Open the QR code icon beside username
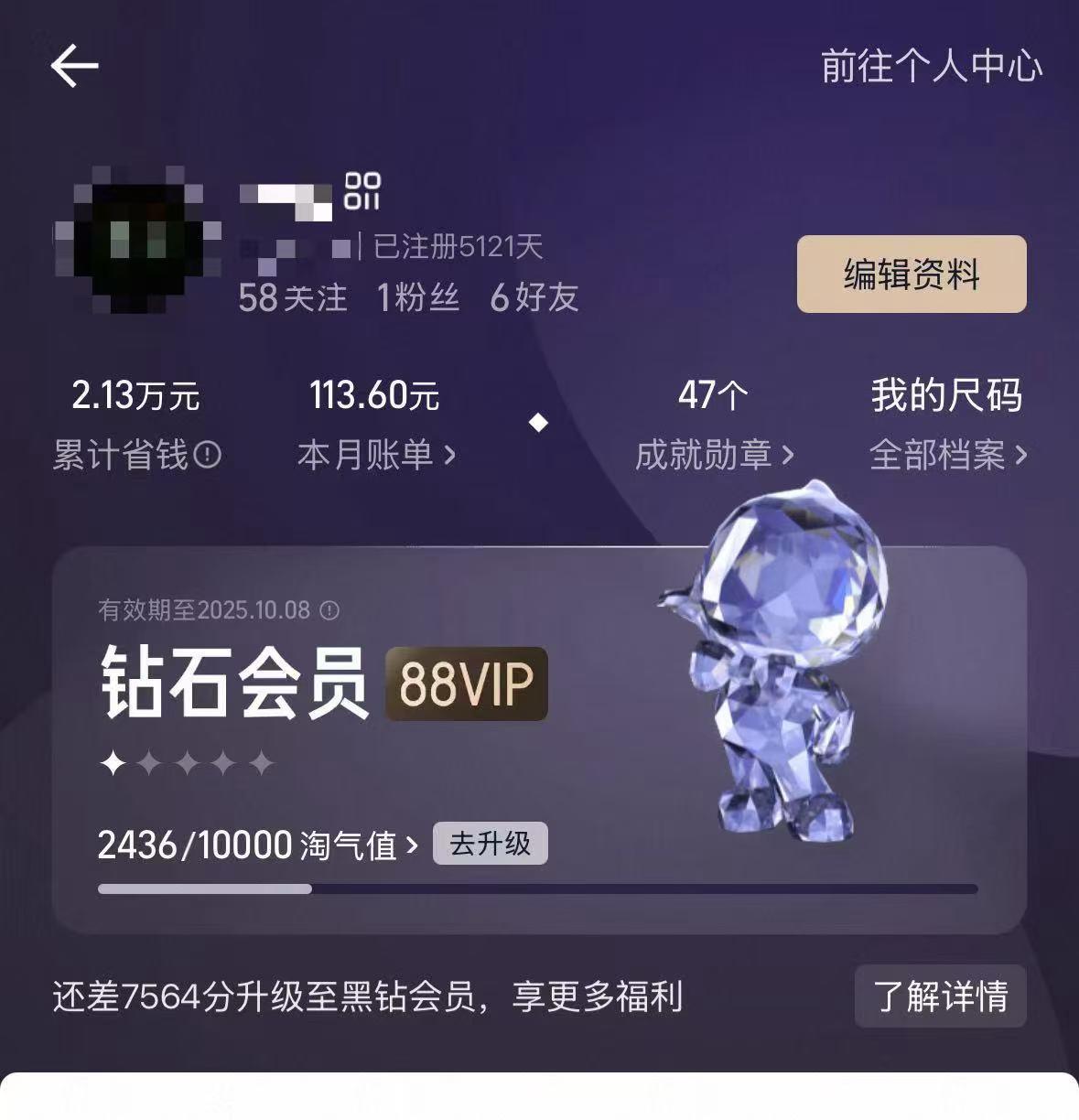The image size is (1079, 1120). click(362, 191)
